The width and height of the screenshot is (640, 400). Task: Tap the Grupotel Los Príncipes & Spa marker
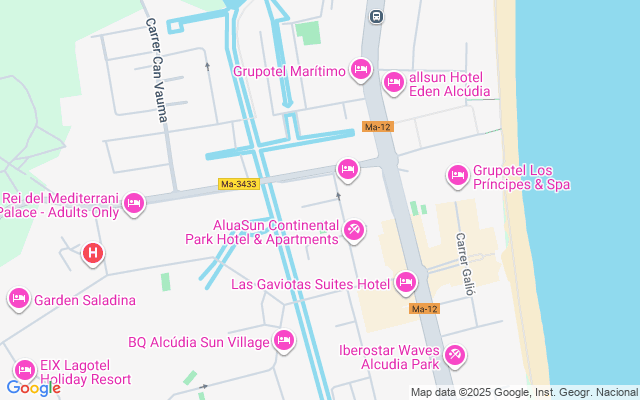pyautogui.click(x=458, y=176)
